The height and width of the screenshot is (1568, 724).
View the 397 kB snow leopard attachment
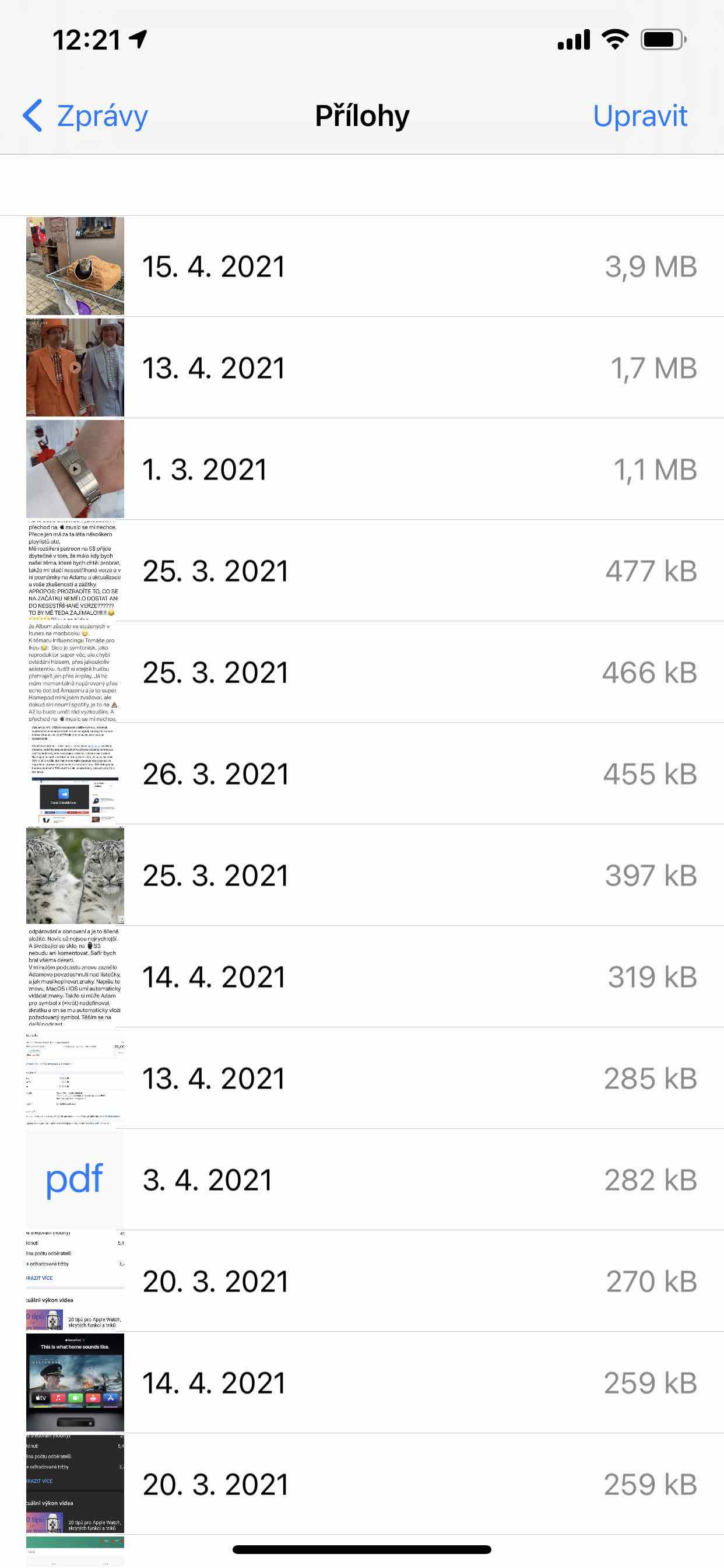click(x=365, y=876)
